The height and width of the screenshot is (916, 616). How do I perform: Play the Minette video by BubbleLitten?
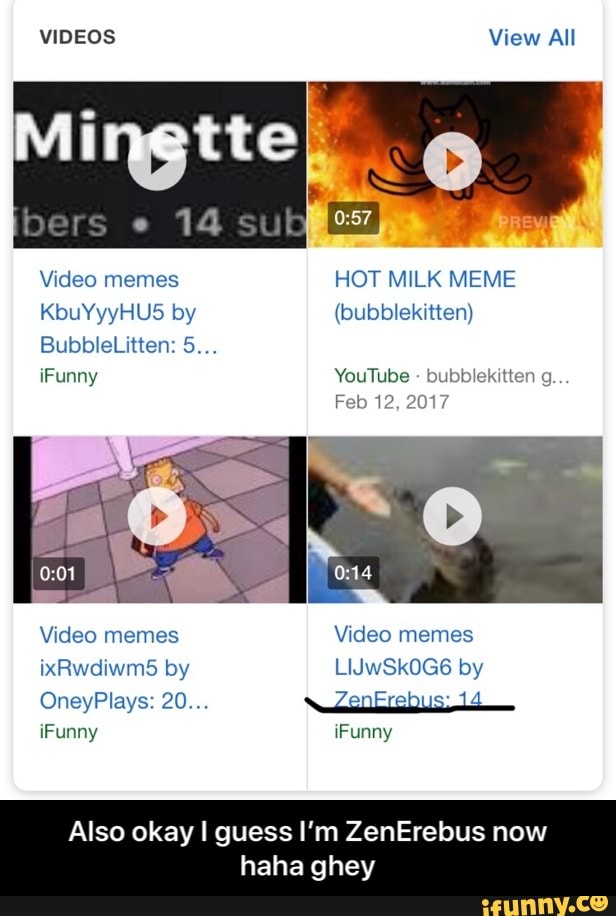[157, 163]
